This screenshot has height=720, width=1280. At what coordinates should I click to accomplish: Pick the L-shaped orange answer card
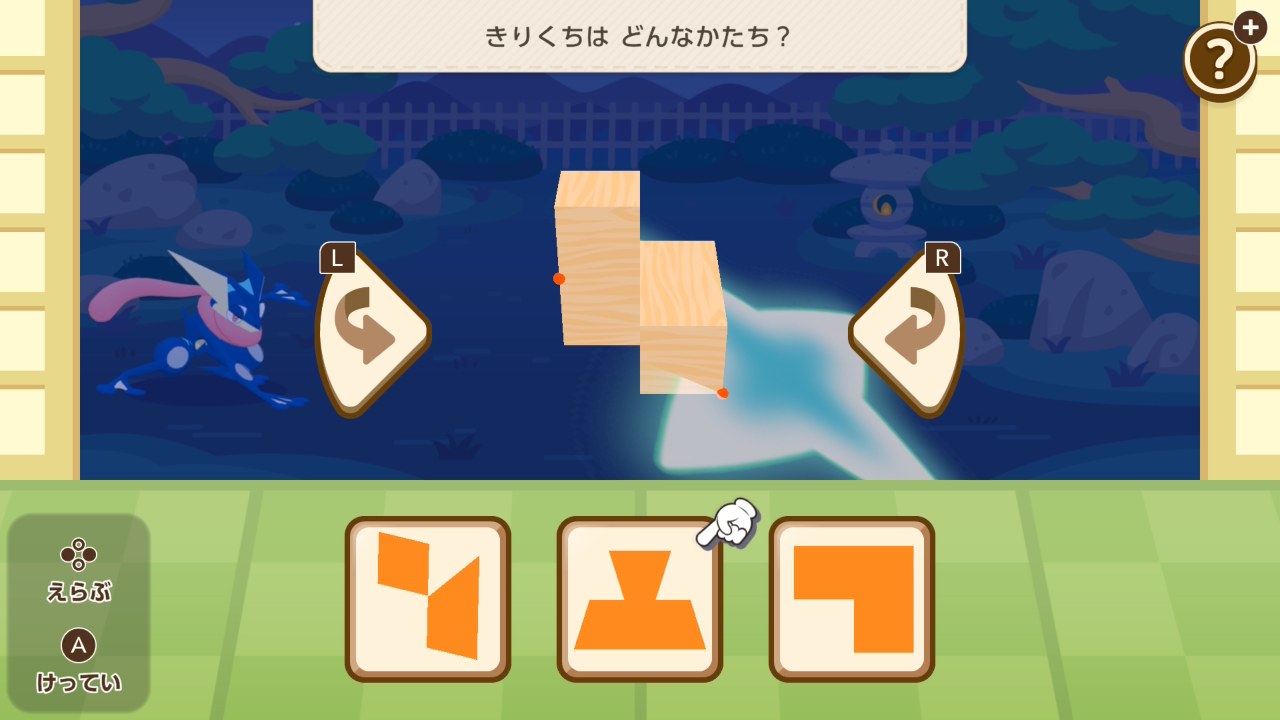[852, 599]
